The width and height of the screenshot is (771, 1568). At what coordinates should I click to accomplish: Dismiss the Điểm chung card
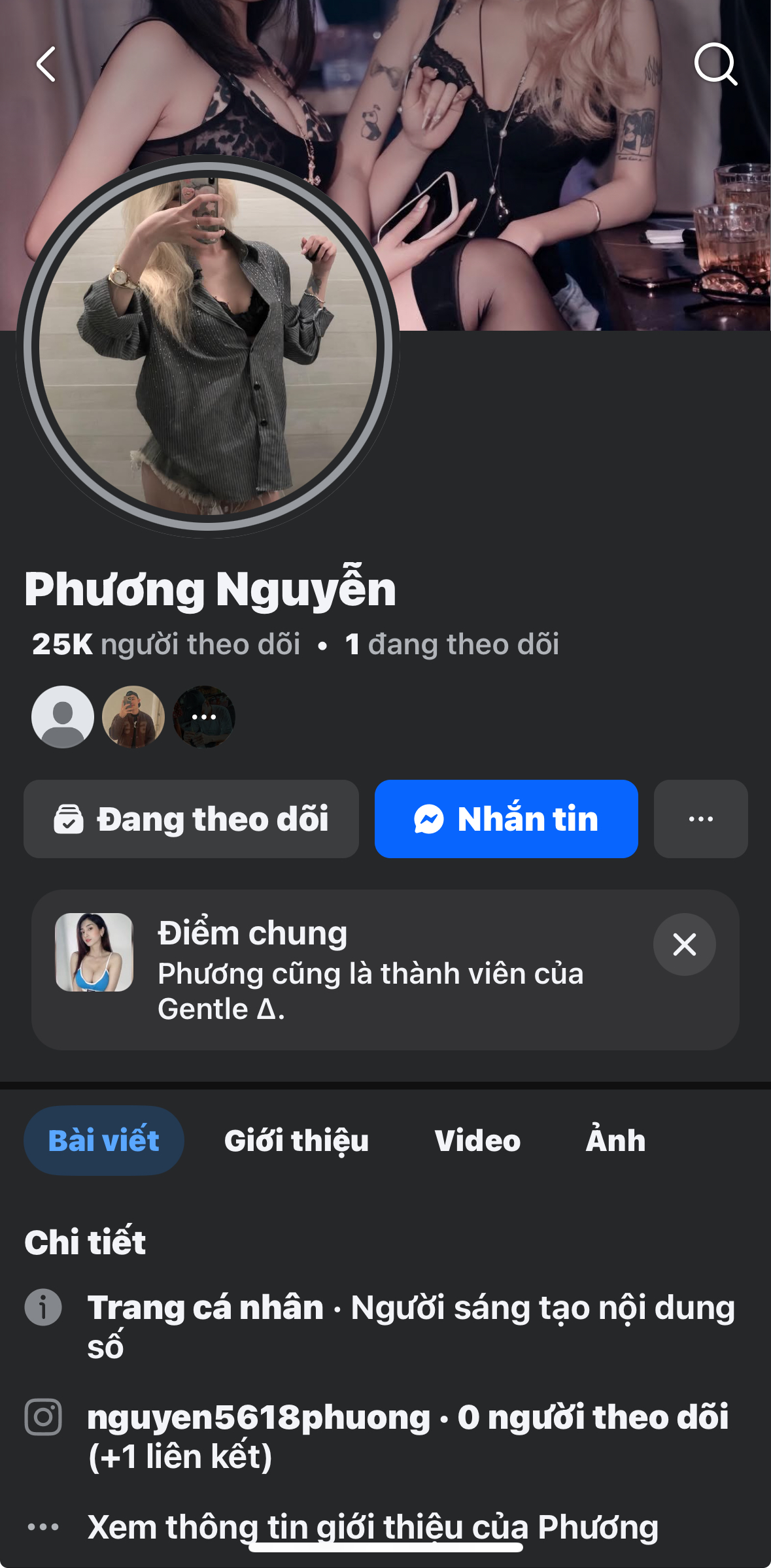coord(684,944)
